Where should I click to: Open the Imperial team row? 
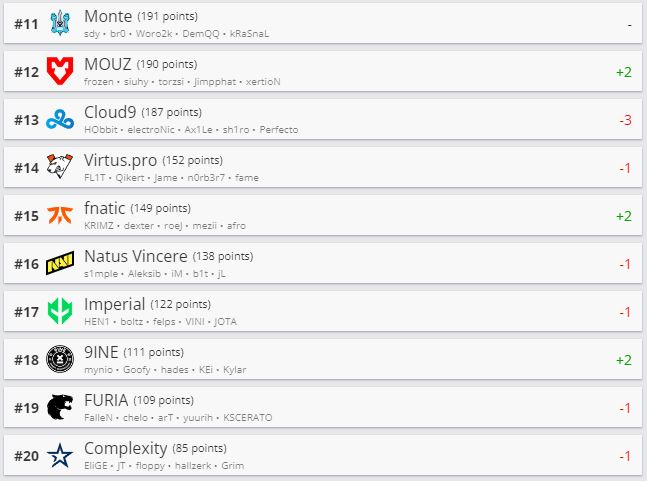pyautogui.click(x=323, y=311)
